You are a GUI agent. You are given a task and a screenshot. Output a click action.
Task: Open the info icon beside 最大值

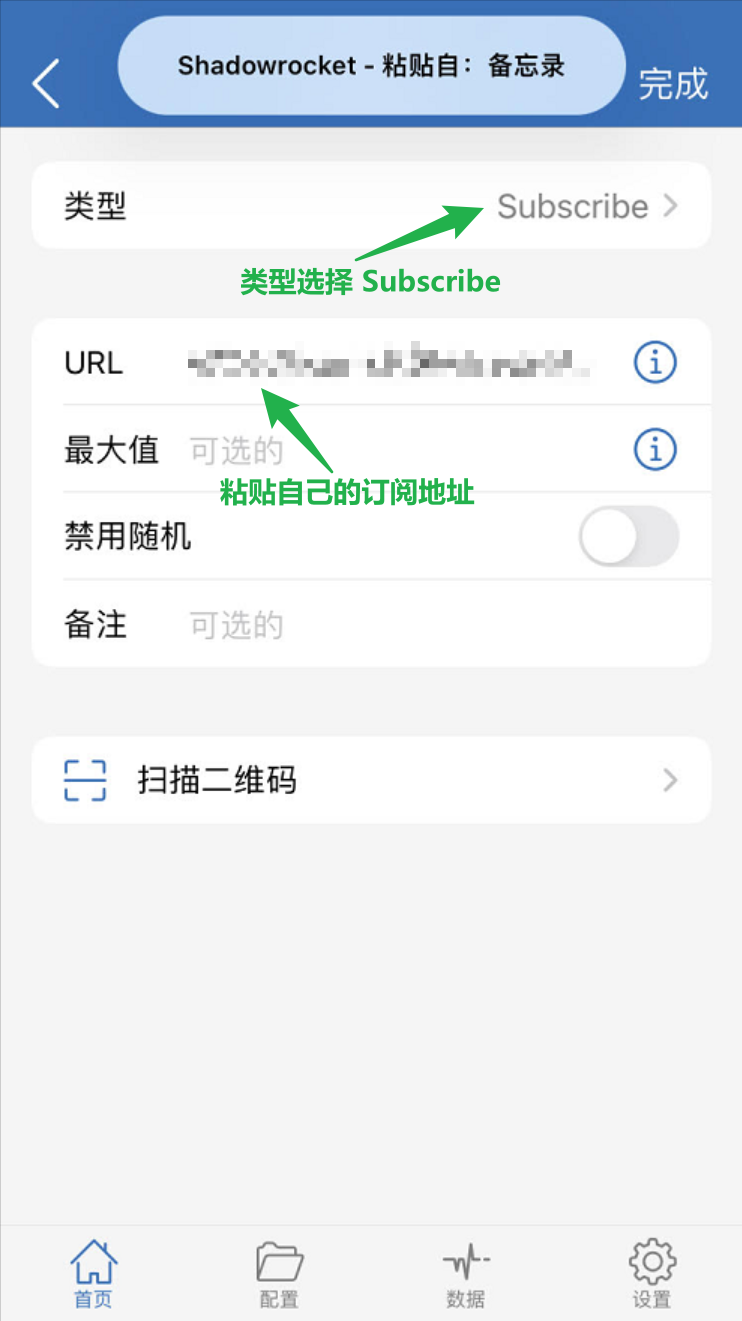click(x=655, y=451)
